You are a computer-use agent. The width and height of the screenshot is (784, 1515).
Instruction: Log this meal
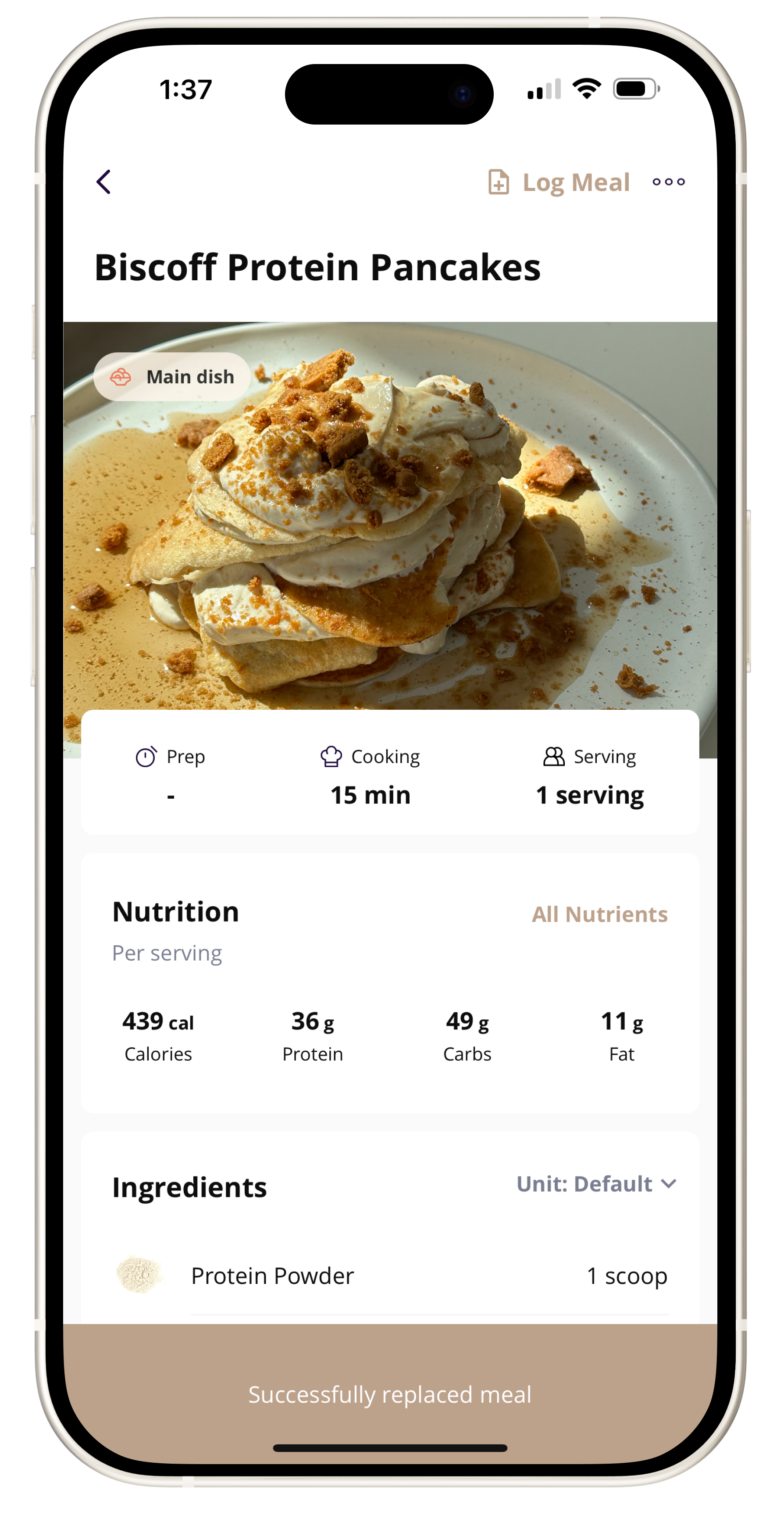pos(559,182)
